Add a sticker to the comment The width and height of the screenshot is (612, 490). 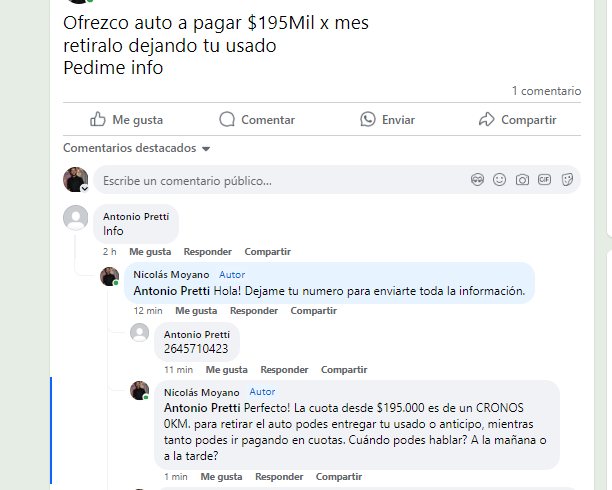coord(567,180)
